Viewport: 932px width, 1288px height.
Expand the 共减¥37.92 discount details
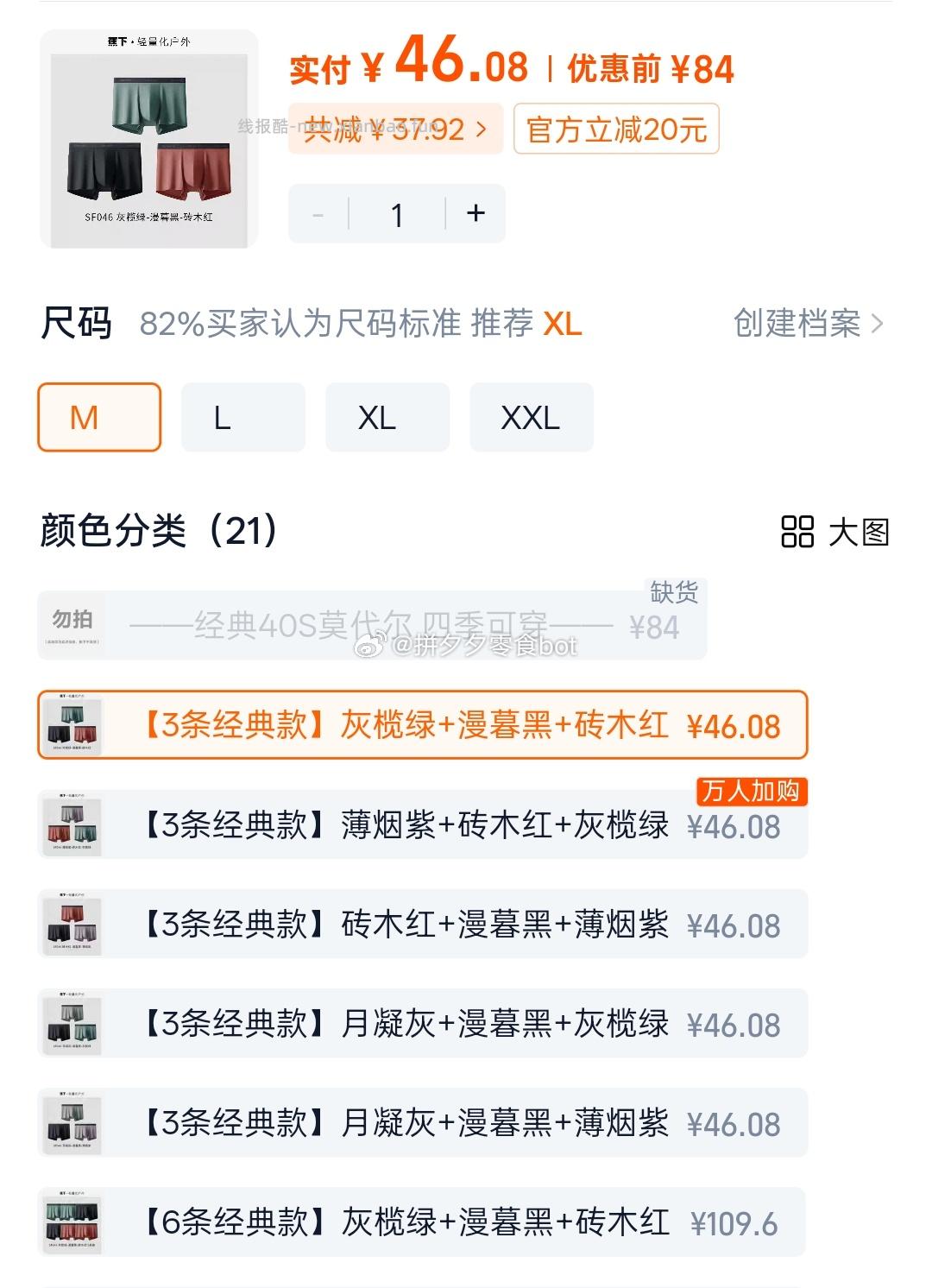pyautogui.click(x=393, y=128)
